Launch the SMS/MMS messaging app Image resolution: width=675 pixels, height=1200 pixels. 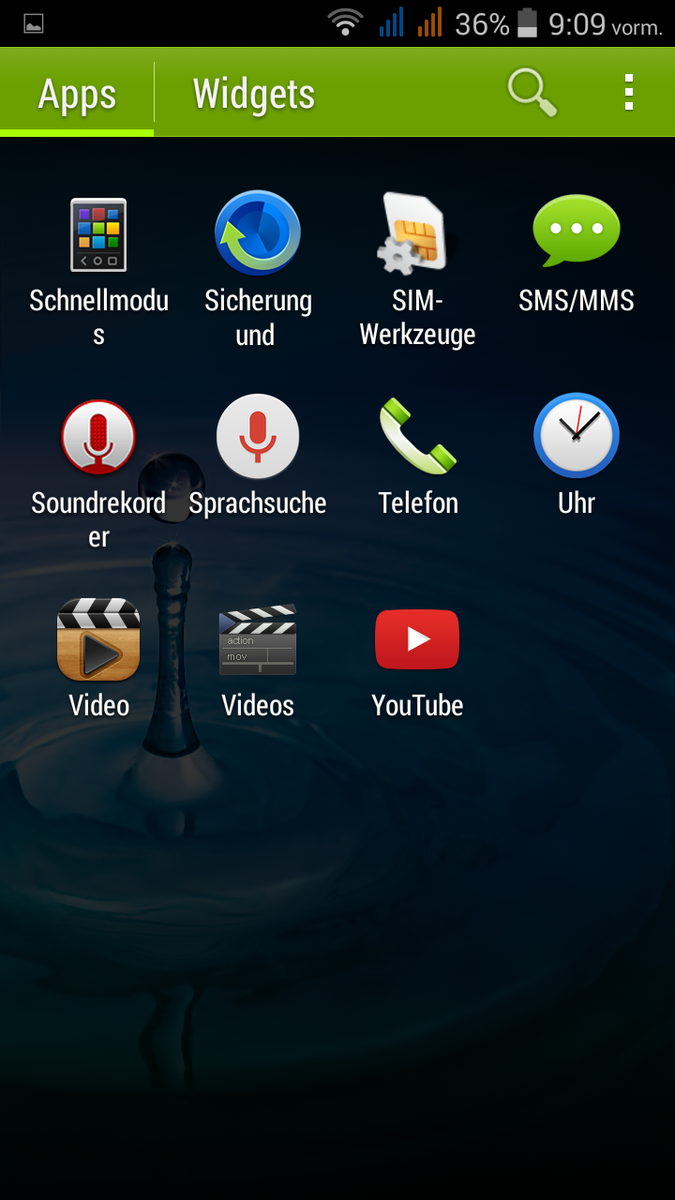coord(576,232)
